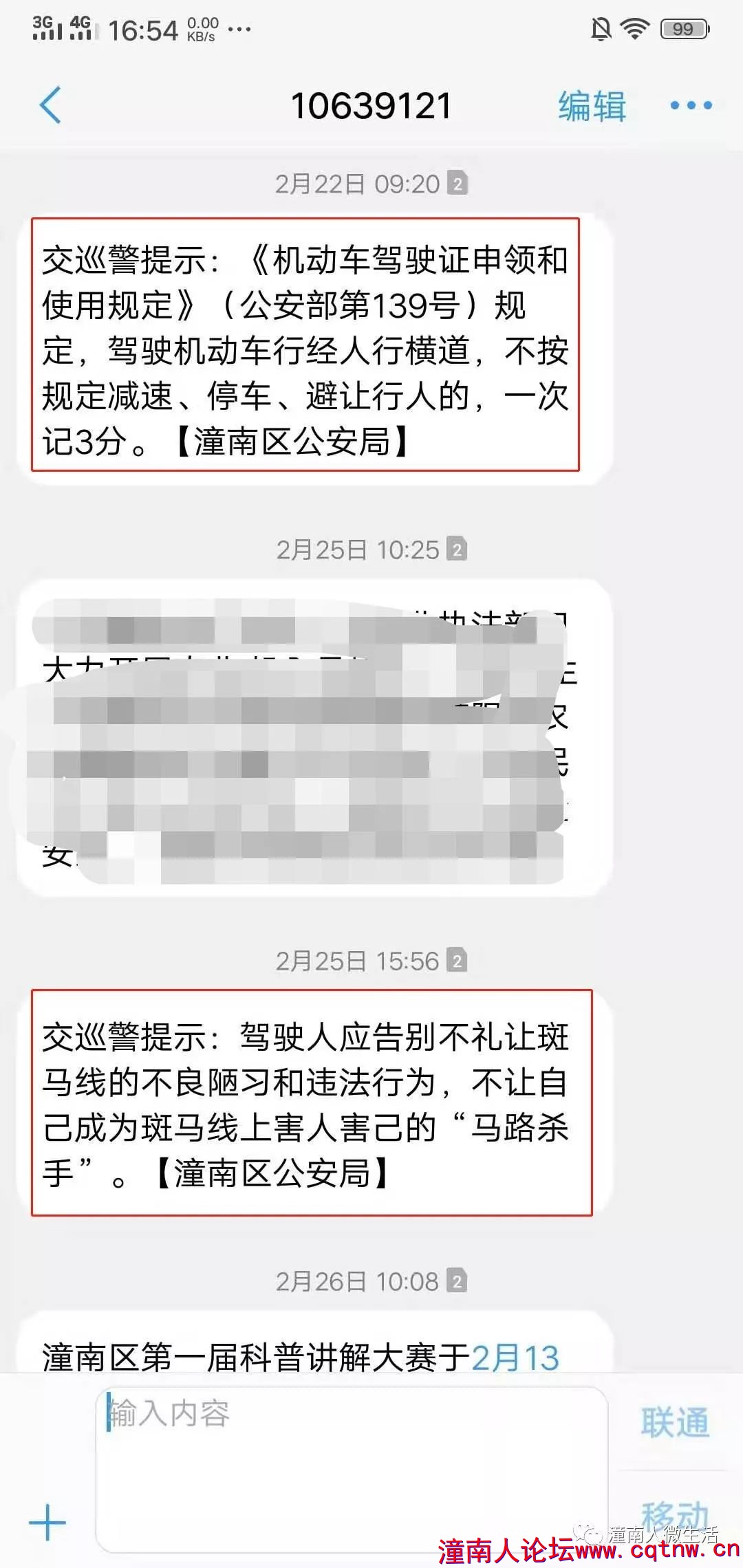Tap the 2月13 date link
743x1568 pixels.
(516, 1358)
